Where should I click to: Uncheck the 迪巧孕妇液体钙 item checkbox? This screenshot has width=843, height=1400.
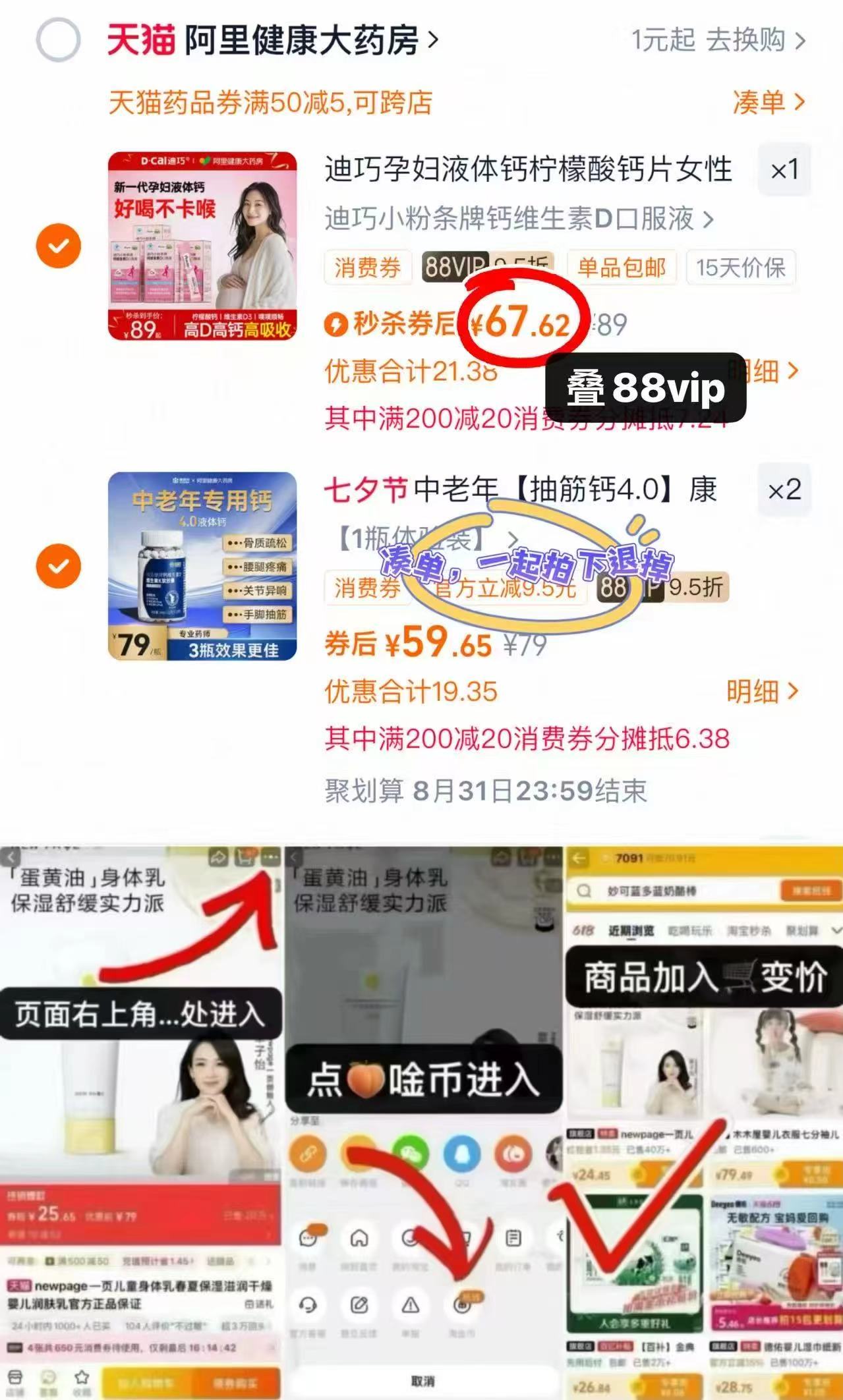coord(59,246)
